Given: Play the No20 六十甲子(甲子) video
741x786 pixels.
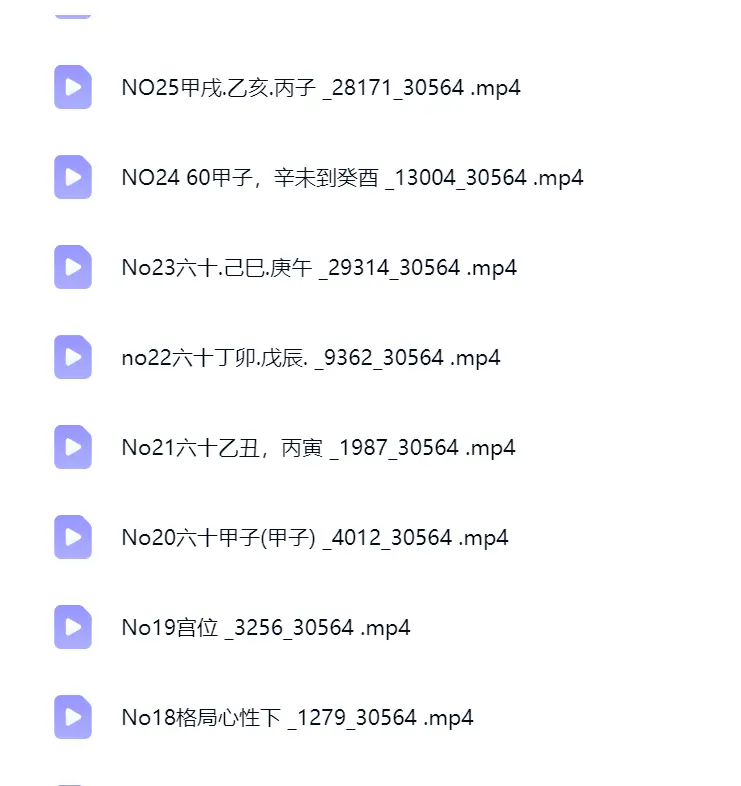Looking at the screenshot, I should tap(315, 538).
